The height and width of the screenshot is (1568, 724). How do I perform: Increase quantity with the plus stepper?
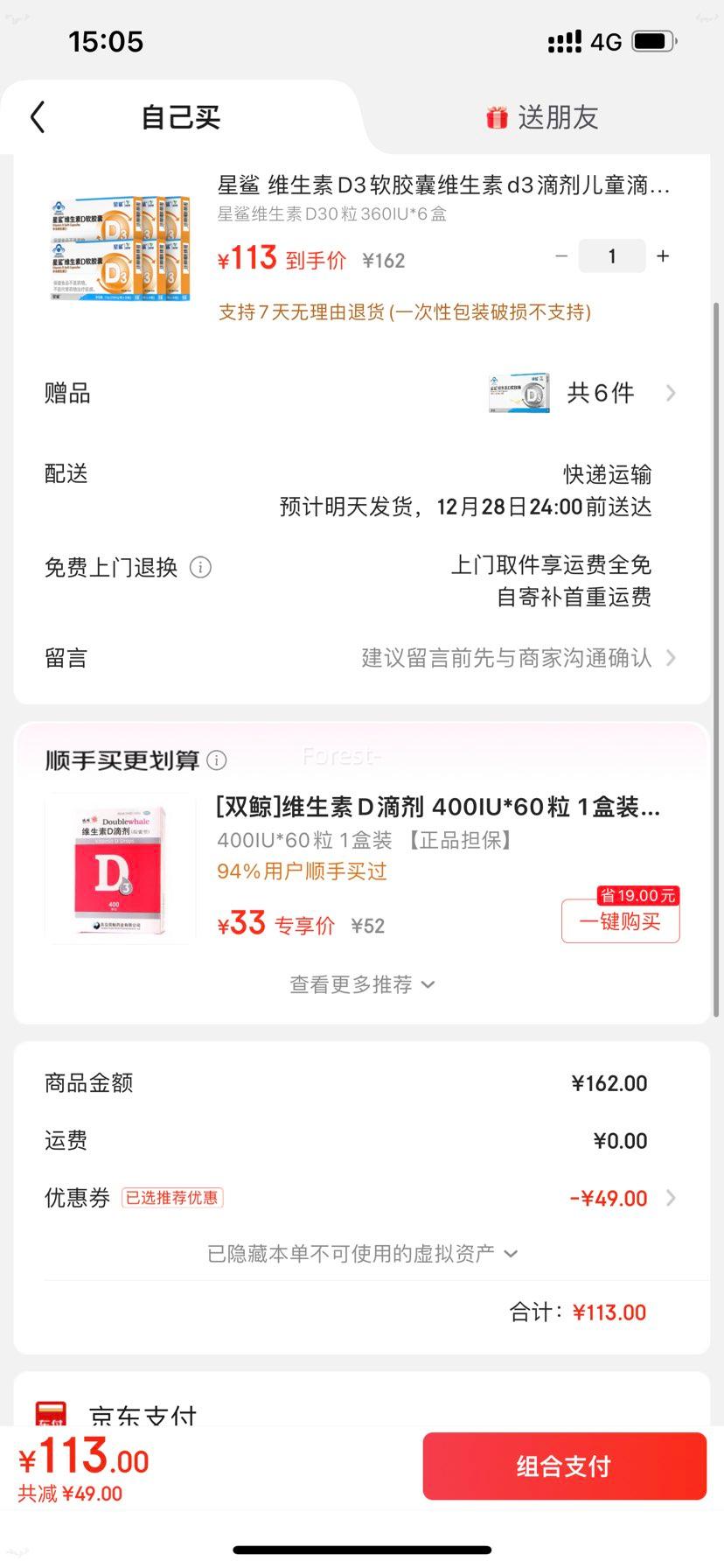click(x=662, y=255)
